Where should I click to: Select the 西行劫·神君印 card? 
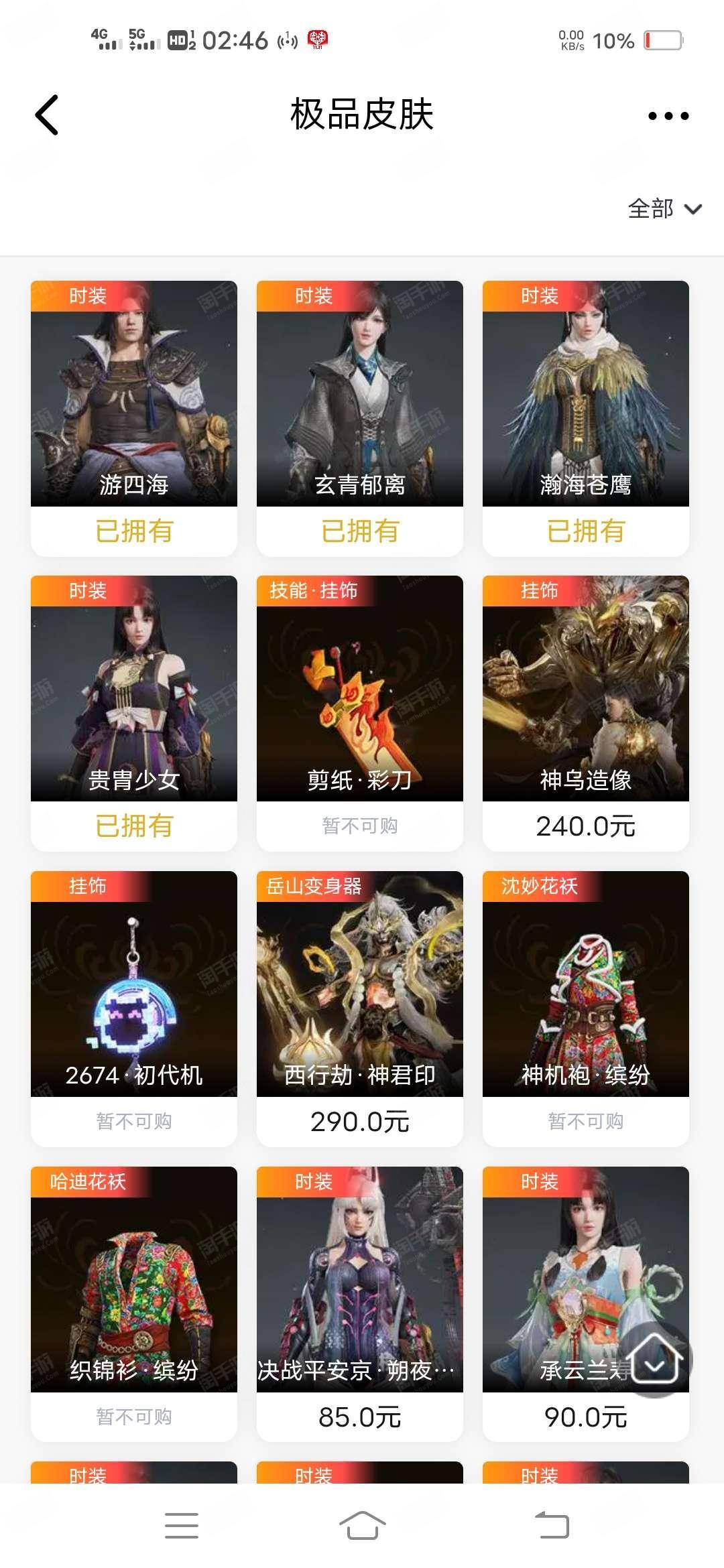tap(360, 1009)
